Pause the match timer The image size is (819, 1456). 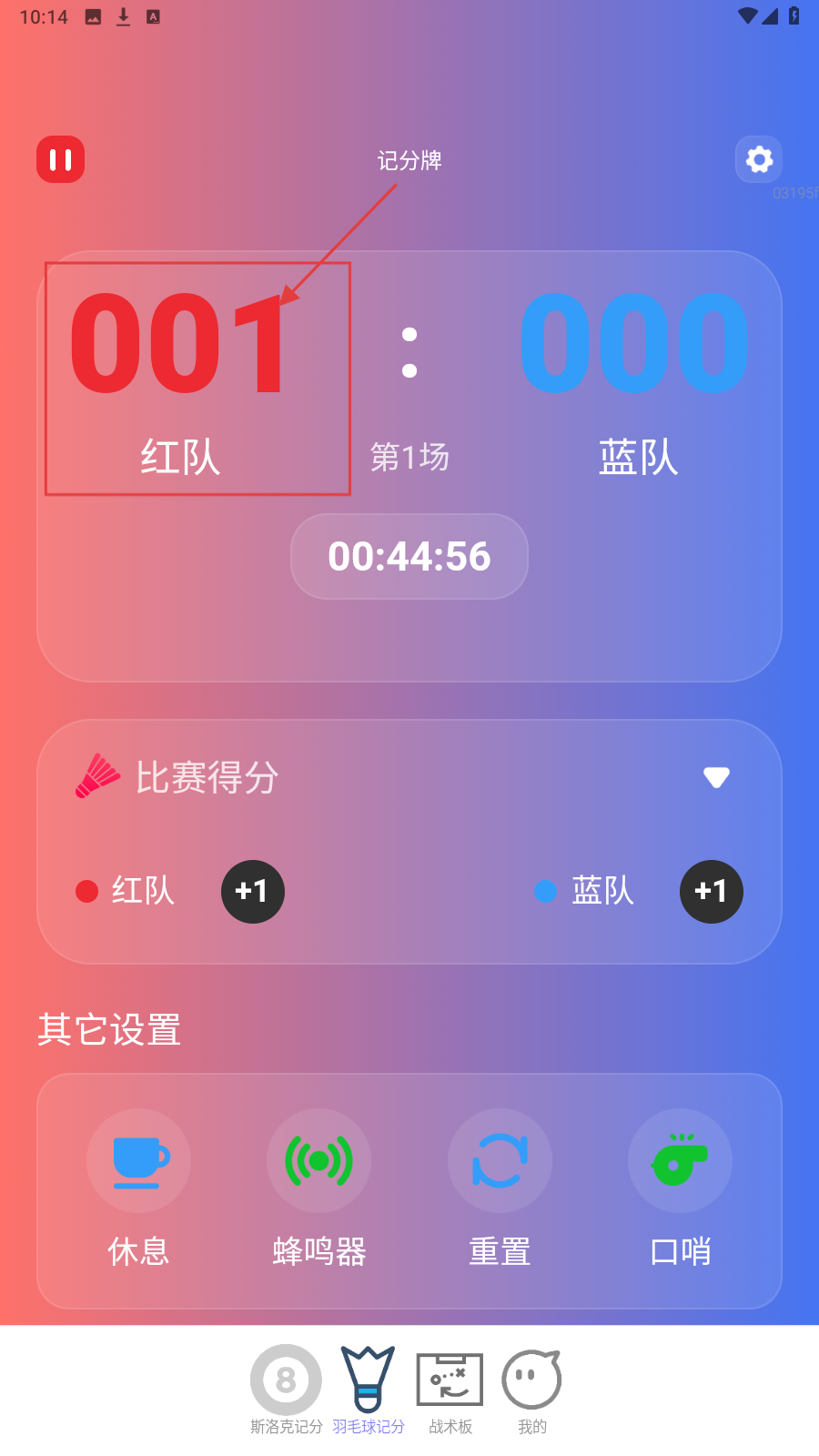(60, 160)
